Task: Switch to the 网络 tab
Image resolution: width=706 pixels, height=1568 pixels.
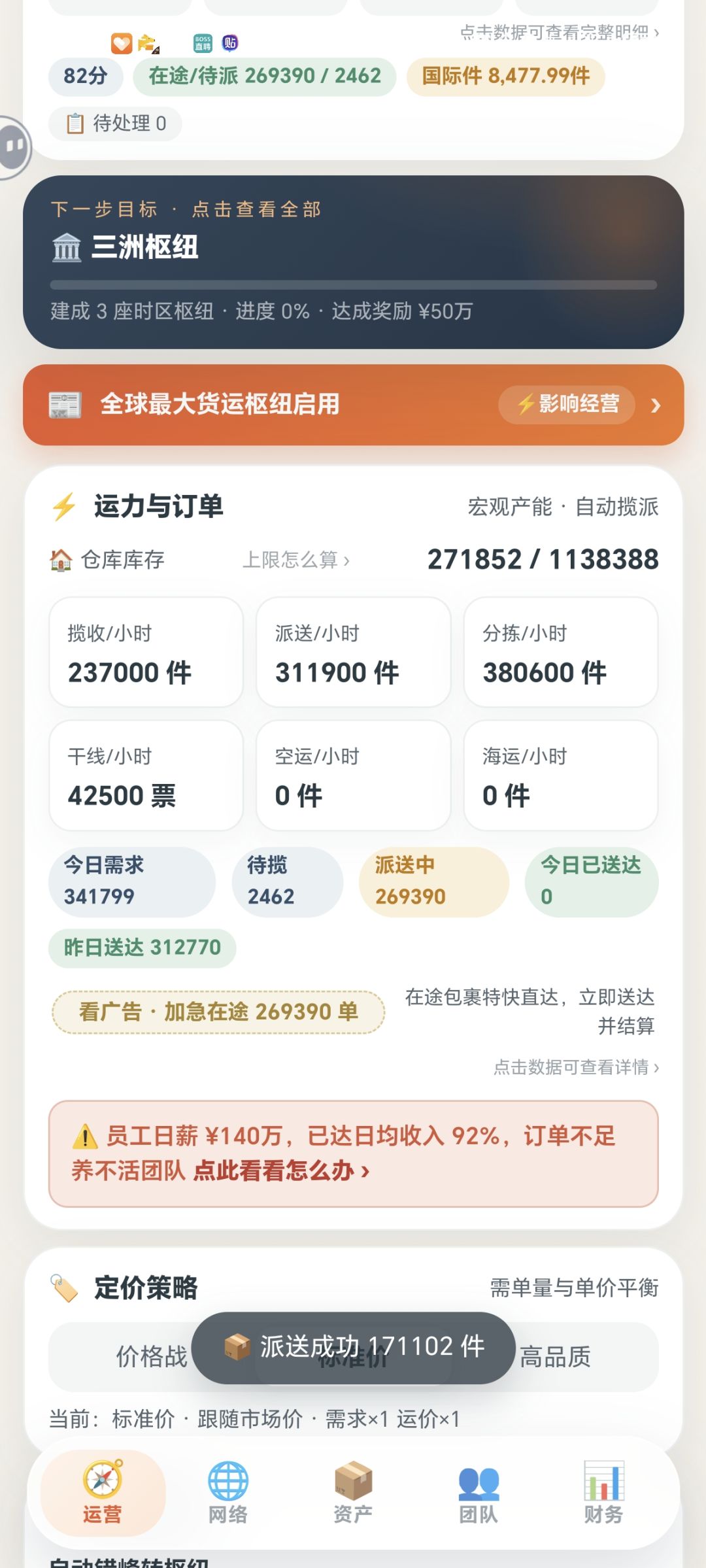Action: pyautogui.click(x=228, y=1493)
